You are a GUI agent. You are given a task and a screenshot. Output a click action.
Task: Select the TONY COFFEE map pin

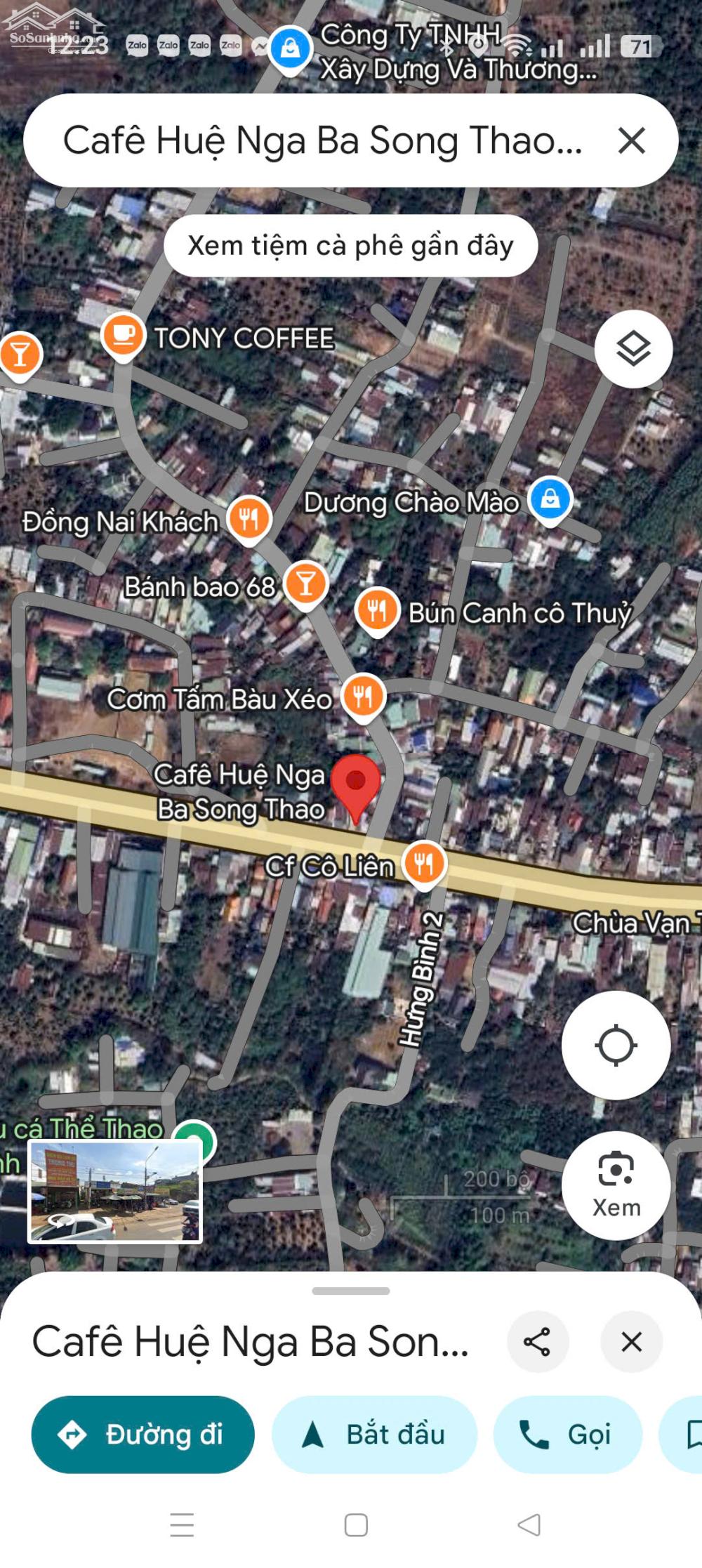124,336
